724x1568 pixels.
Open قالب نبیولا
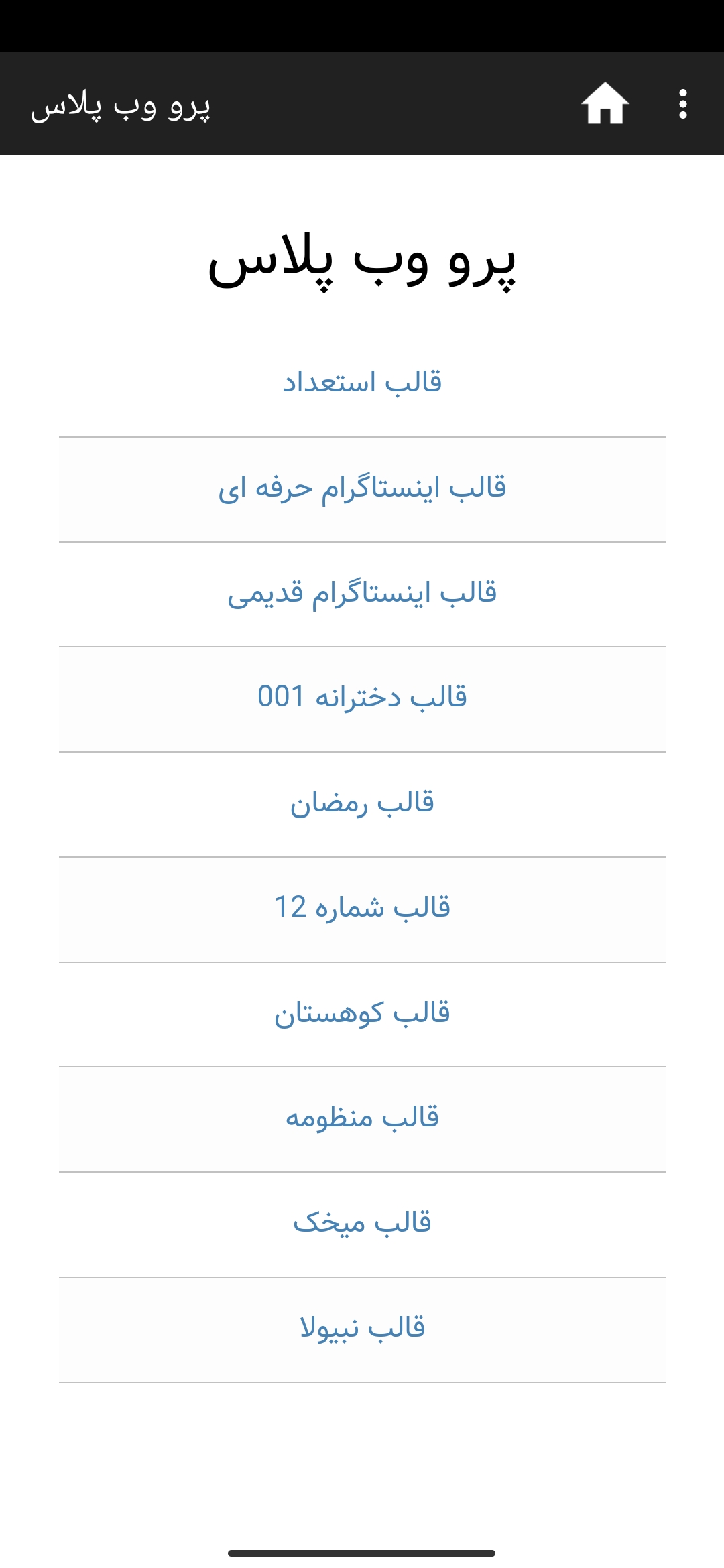[362, 1329]
